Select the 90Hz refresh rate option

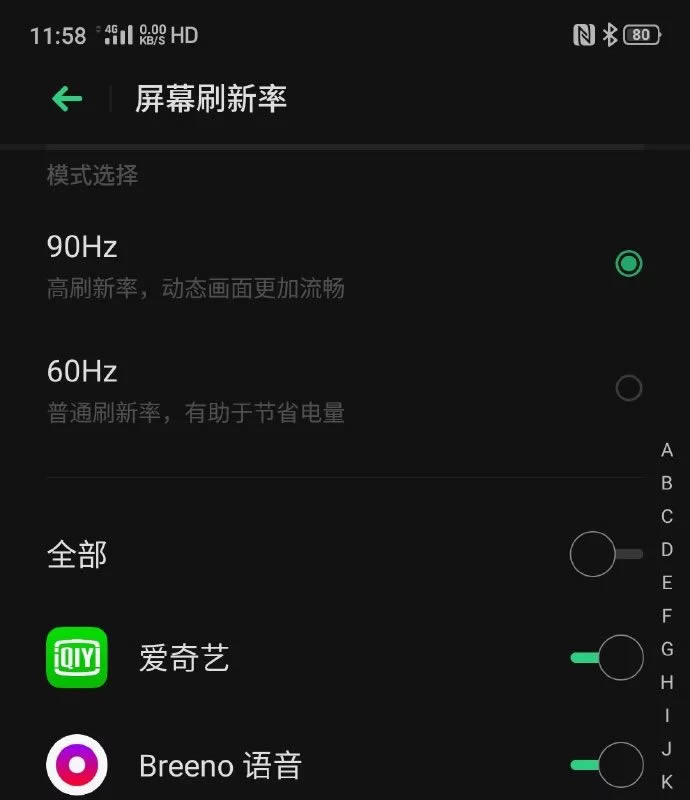[x=628, y=264]
